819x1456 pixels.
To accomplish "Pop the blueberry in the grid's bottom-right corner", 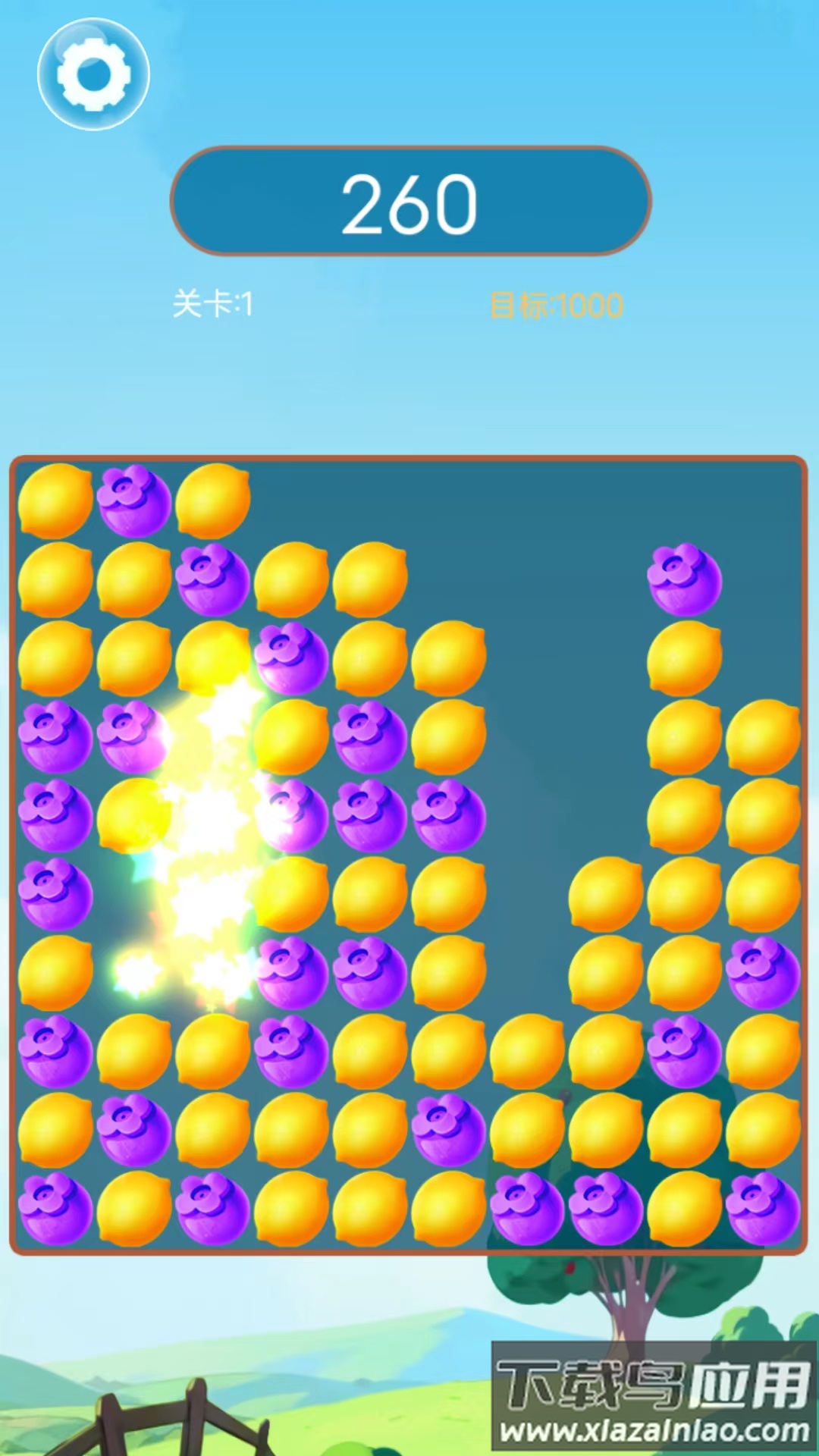I will point(762,1209).
